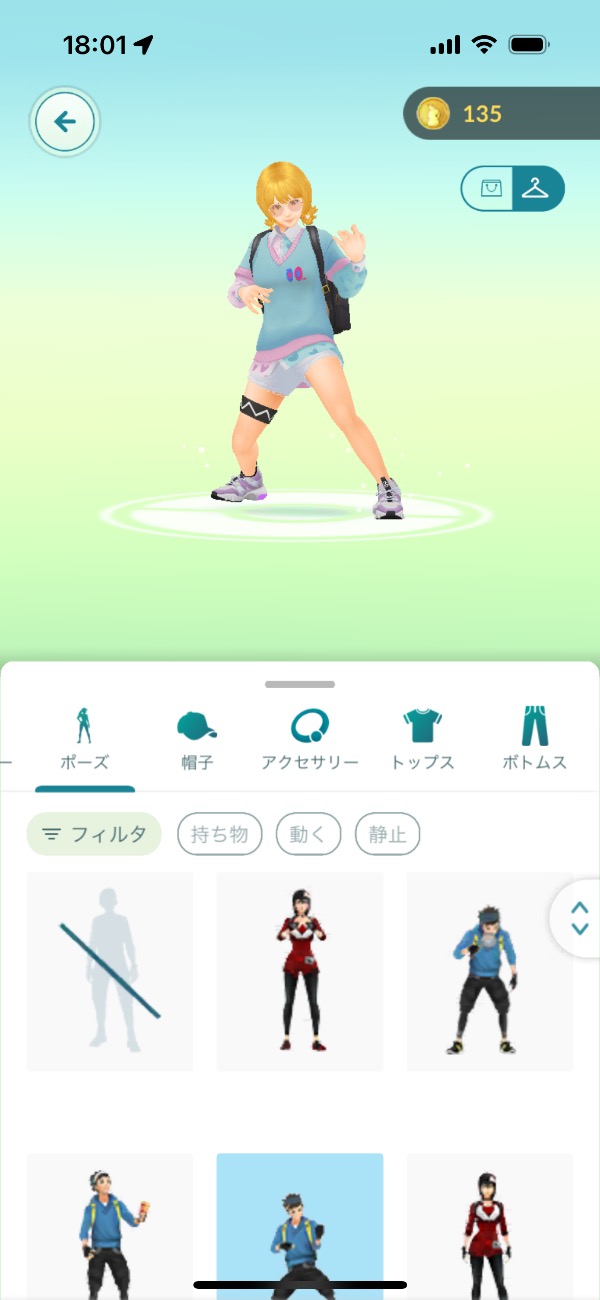Filter poses by 動く

(x=308, y=834)
